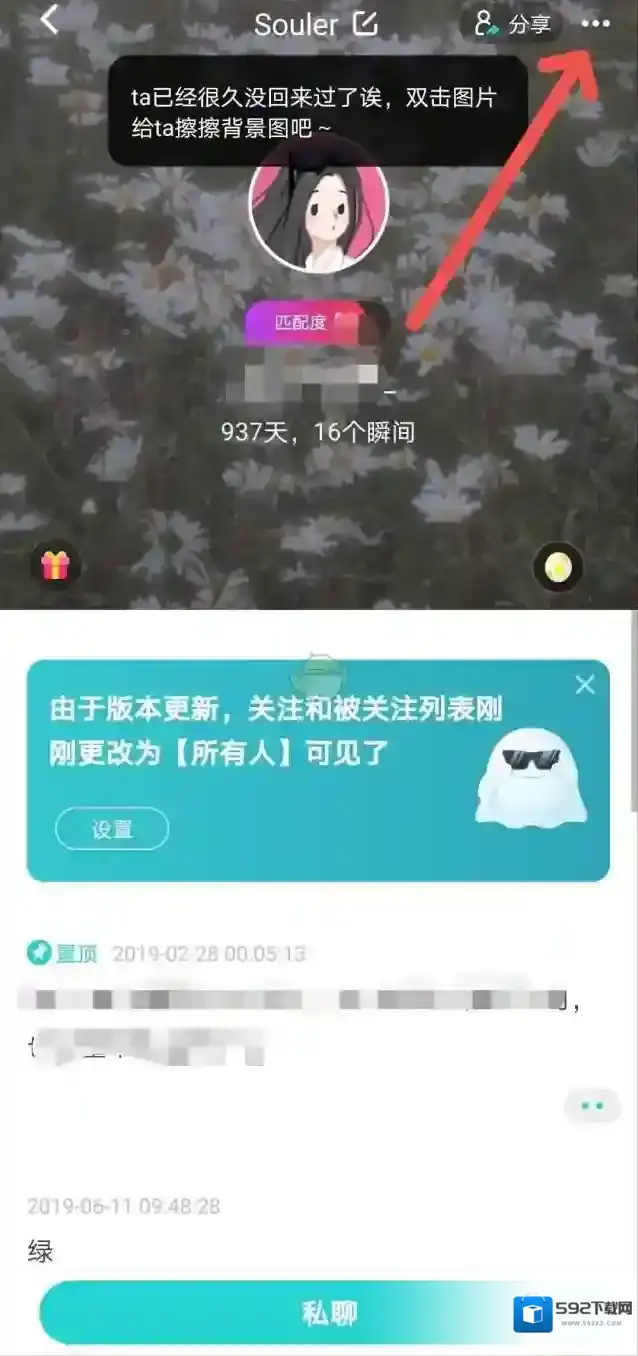Open the three-dot overflow menu
The height and width of the screenshot is (1356, 638).
595,24
